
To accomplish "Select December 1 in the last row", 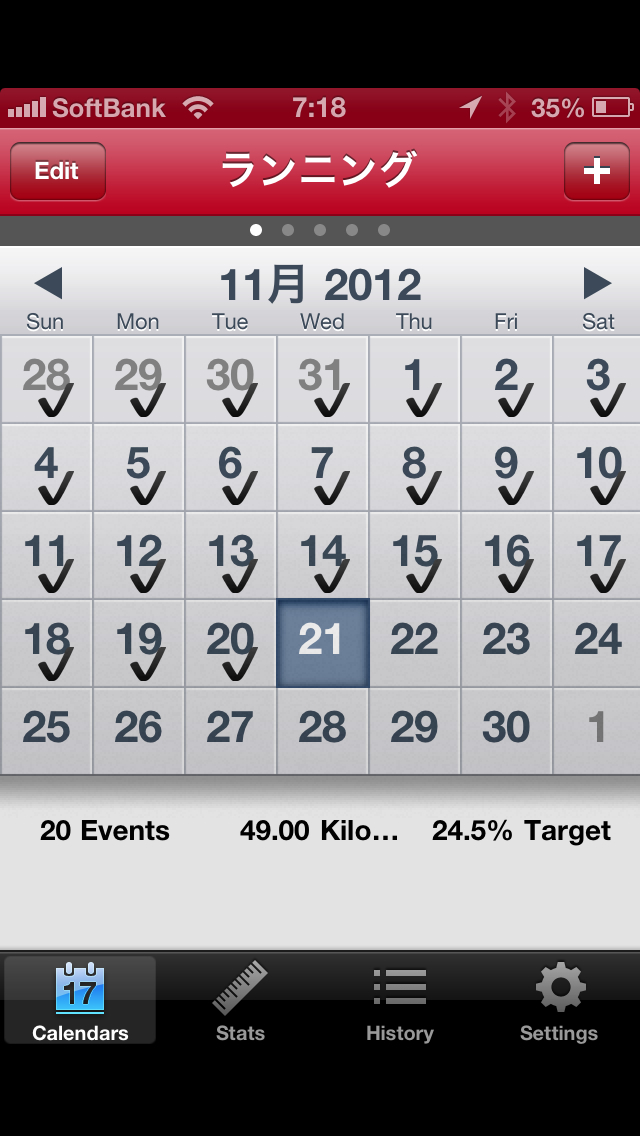I will (597, 731).
